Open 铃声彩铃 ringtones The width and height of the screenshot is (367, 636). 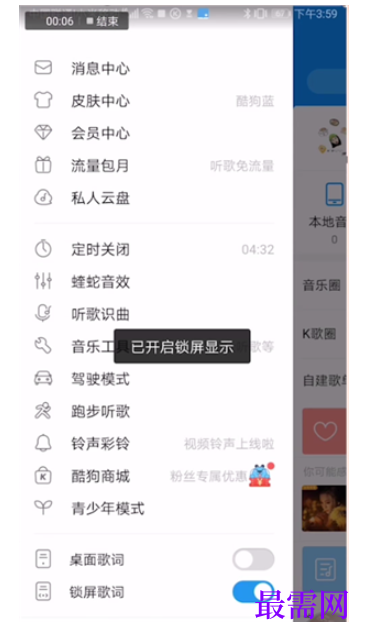tap(154, 444)
